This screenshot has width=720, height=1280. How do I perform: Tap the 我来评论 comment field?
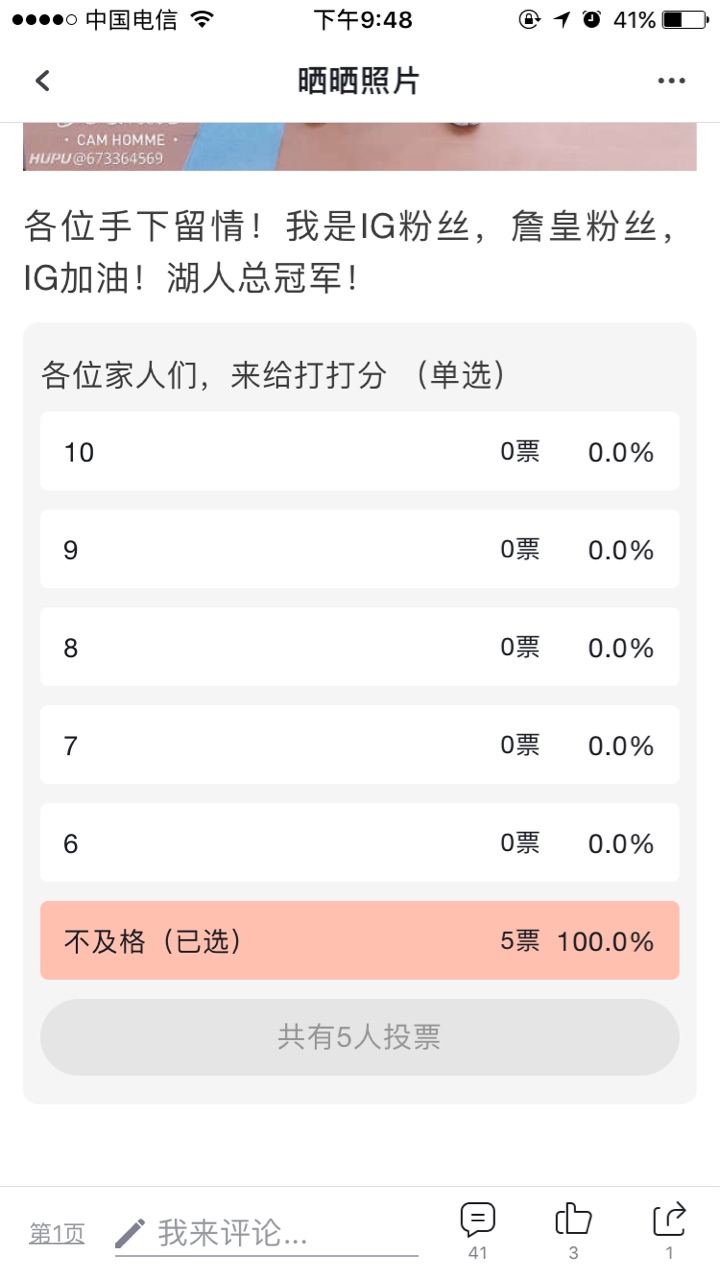click(x=266, y=1234)
